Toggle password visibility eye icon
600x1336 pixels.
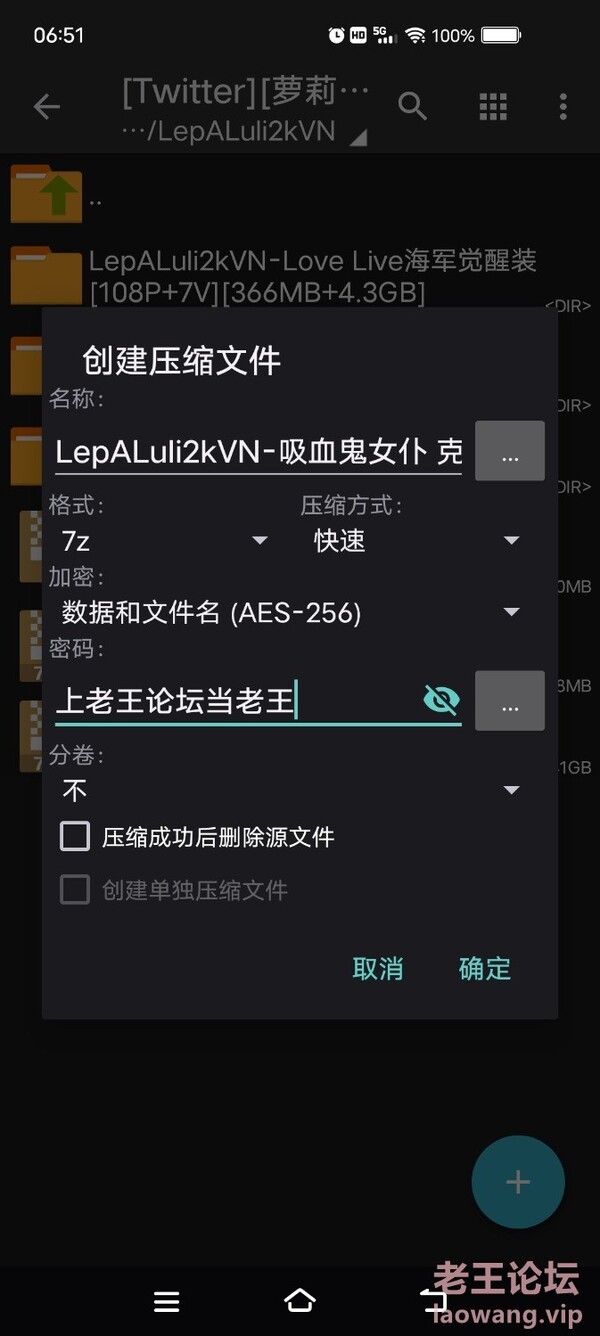(441, 701)
